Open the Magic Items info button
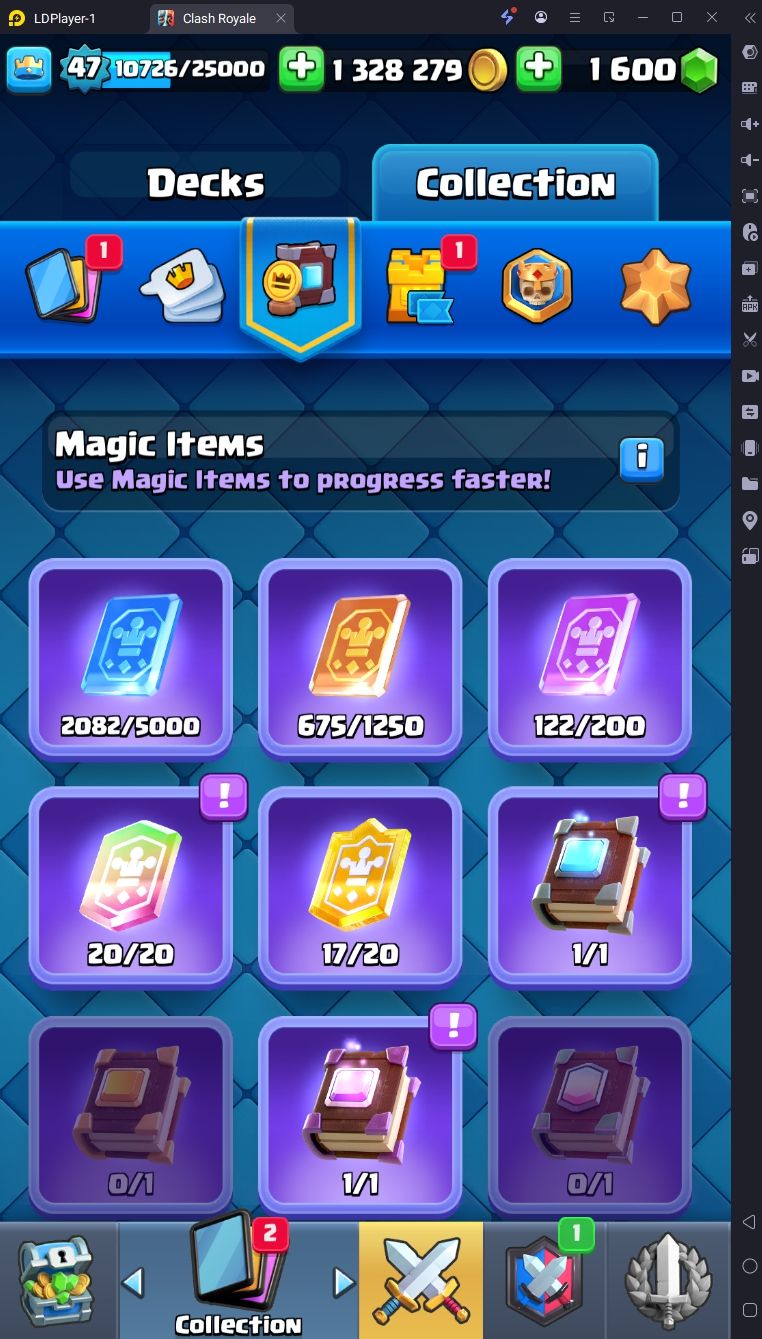The width and height of the screenshot is (762, 1339). pos(642,459)
